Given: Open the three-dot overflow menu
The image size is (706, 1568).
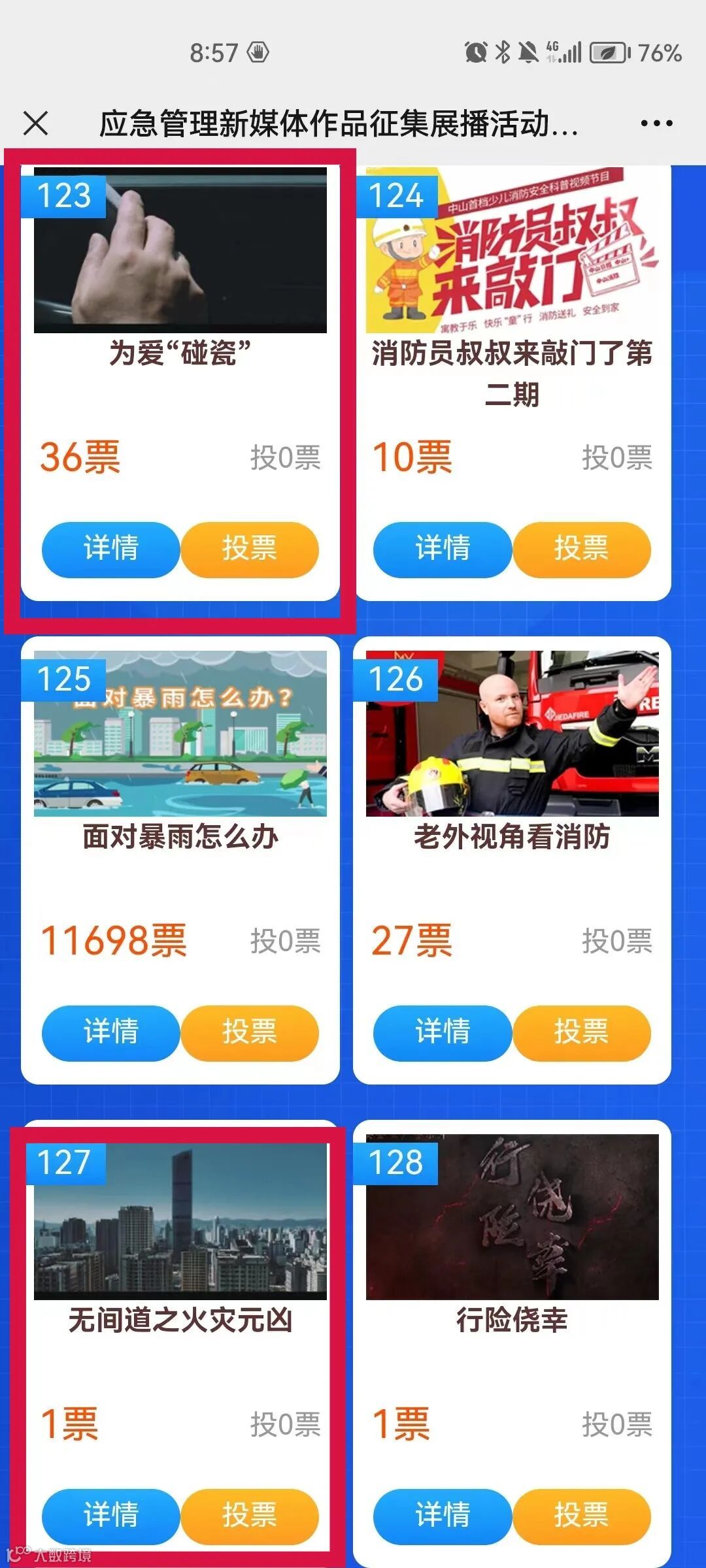Looking at the screenshot, I should pos(656,123).
